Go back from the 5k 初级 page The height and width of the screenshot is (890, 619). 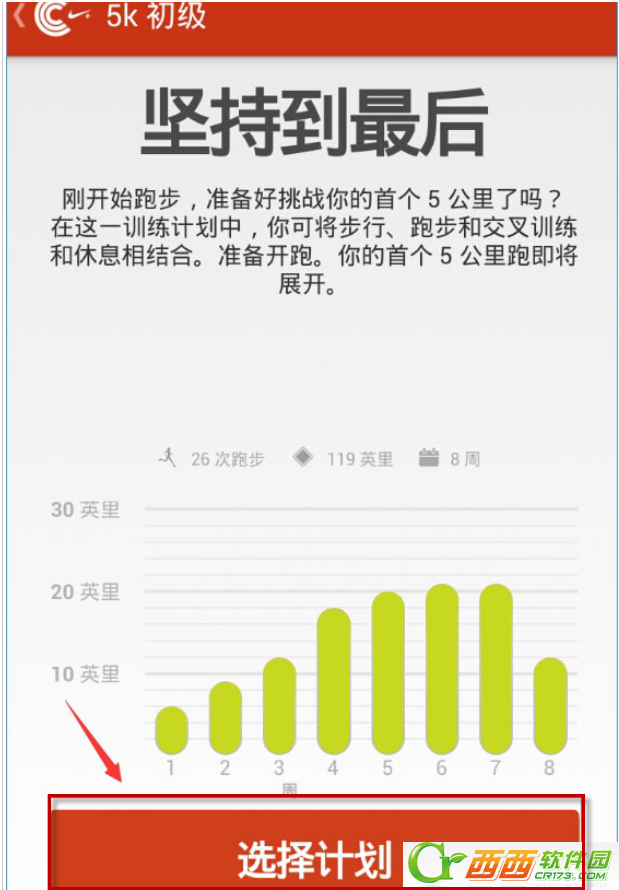(x=20, y=17)
